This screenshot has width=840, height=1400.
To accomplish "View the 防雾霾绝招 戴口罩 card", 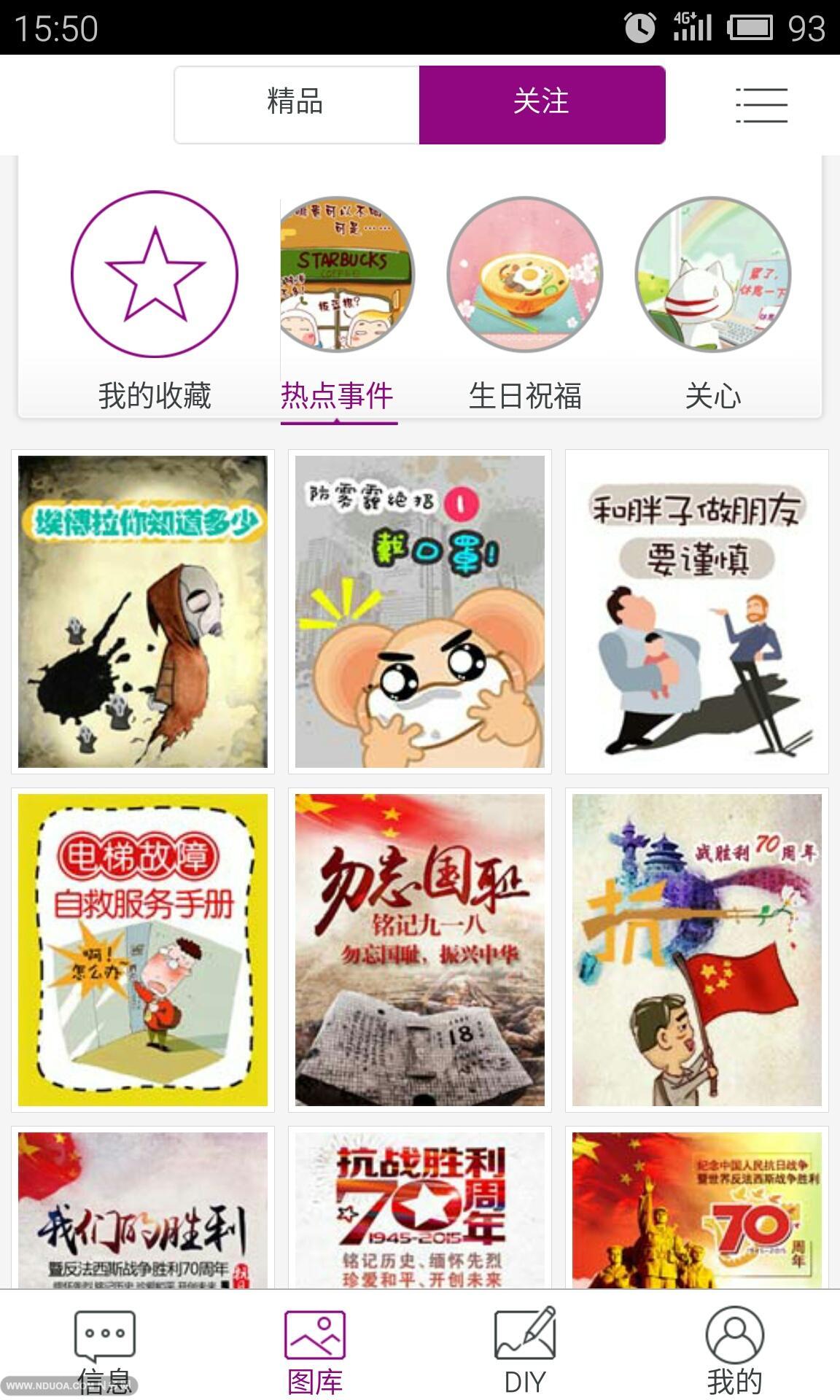I will point(420,611).
